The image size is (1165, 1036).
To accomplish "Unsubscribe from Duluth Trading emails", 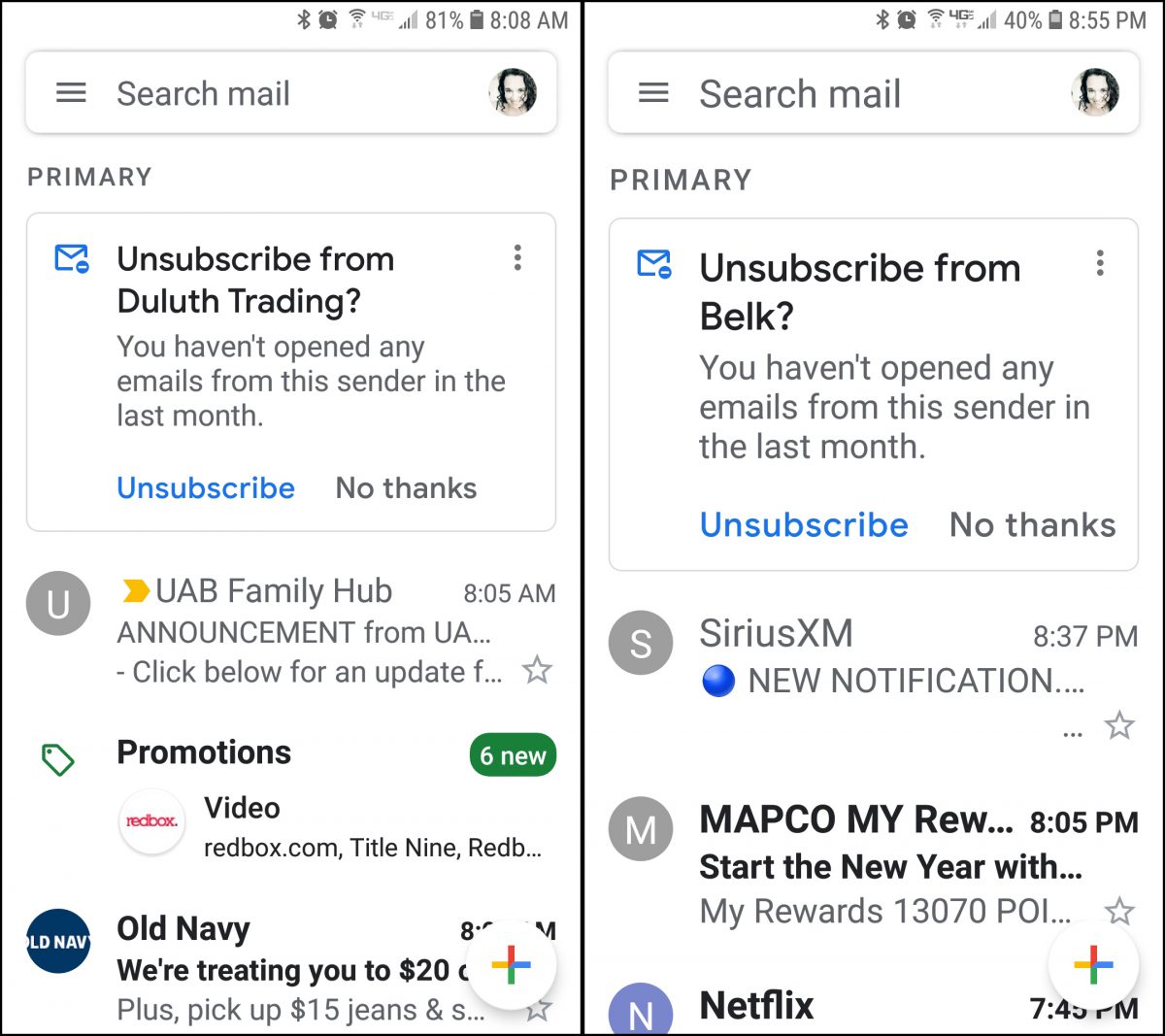I will [x=206, y=487].
